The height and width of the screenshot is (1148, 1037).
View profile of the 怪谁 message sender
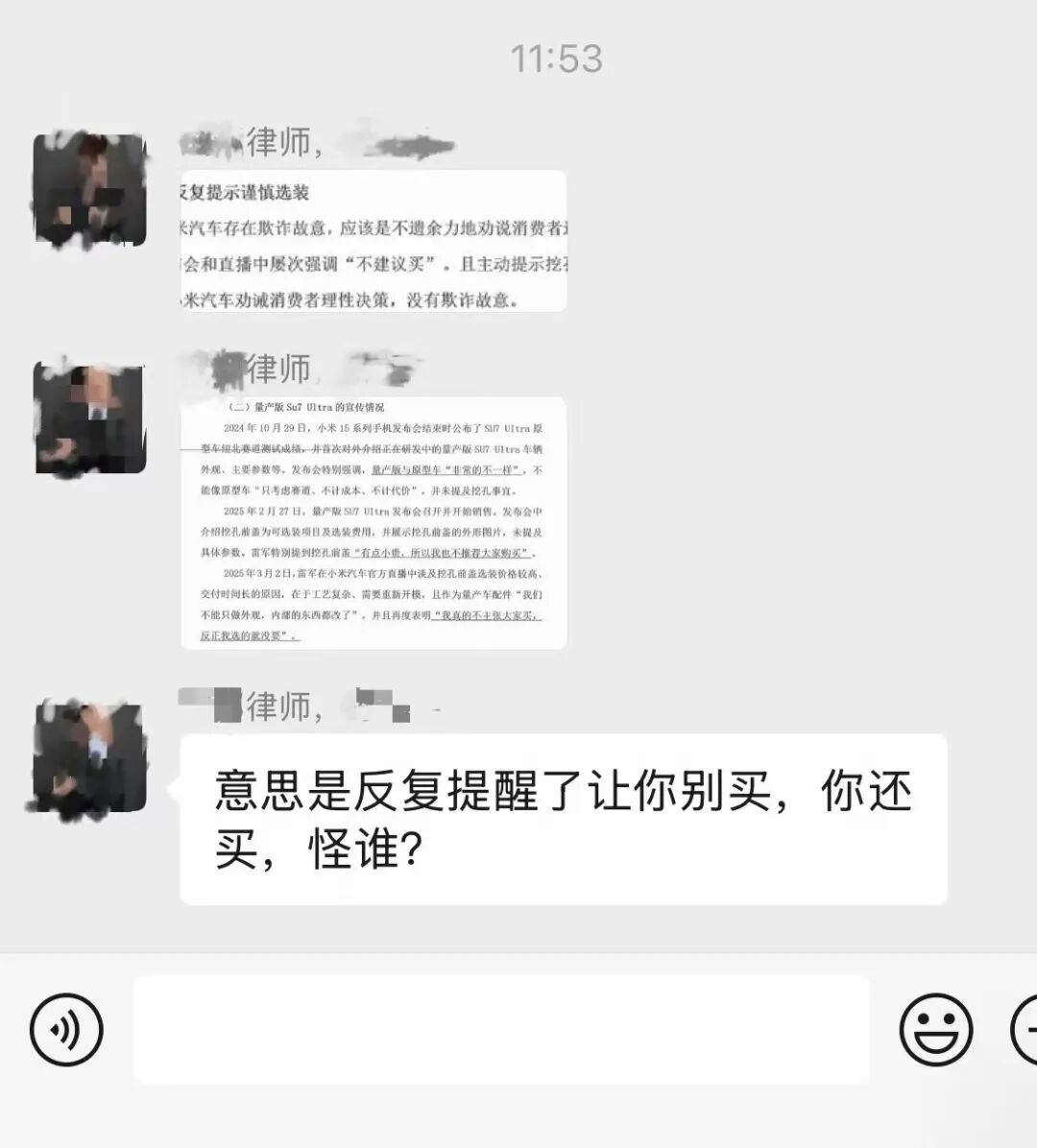(89, 758)
